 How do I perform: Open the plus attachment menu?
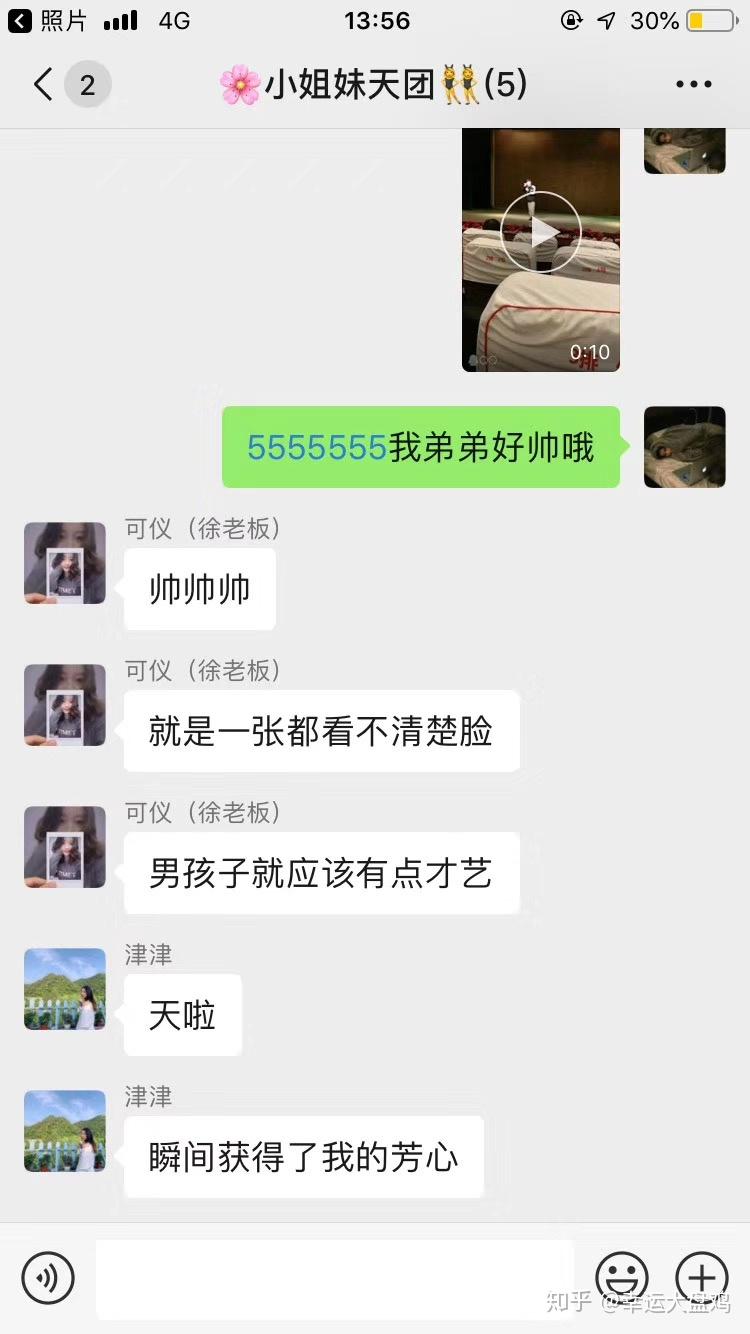[701, 1277]
